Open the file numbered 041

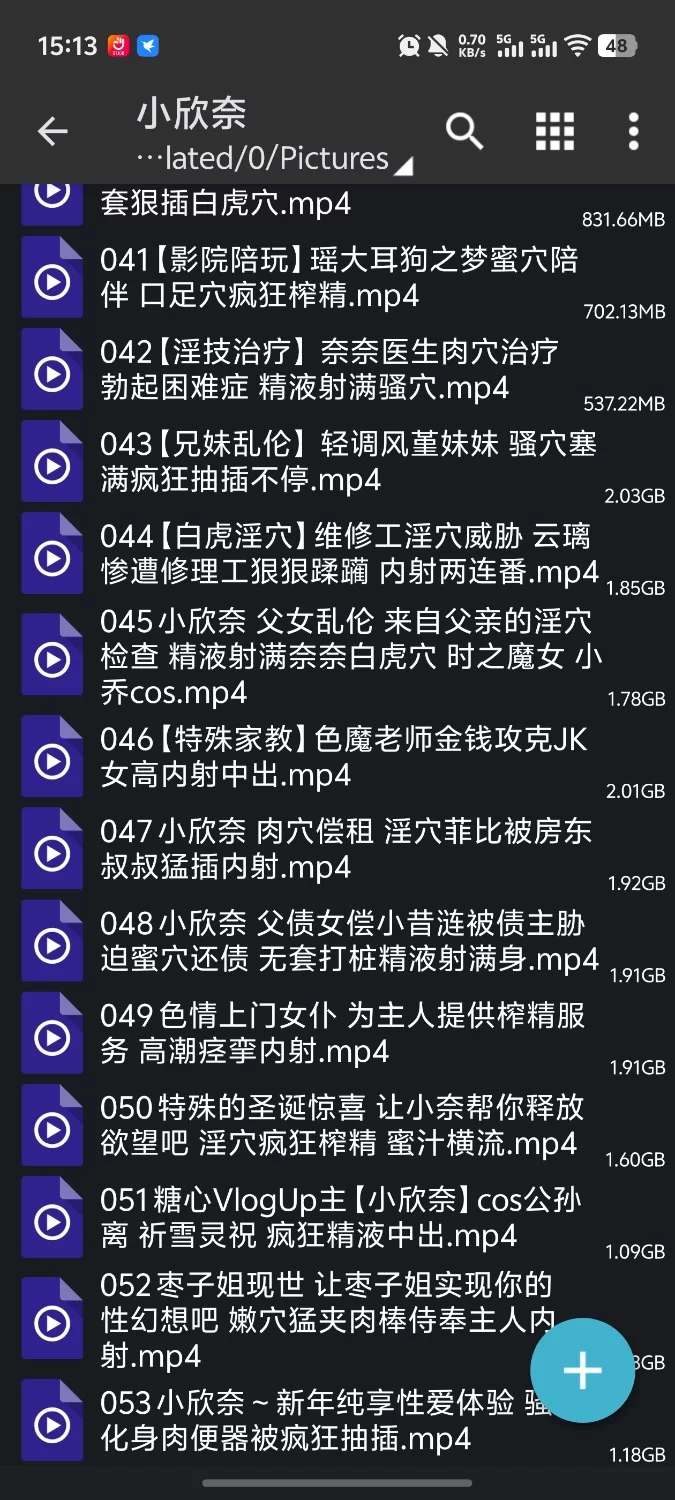click(x=340, y=278)
